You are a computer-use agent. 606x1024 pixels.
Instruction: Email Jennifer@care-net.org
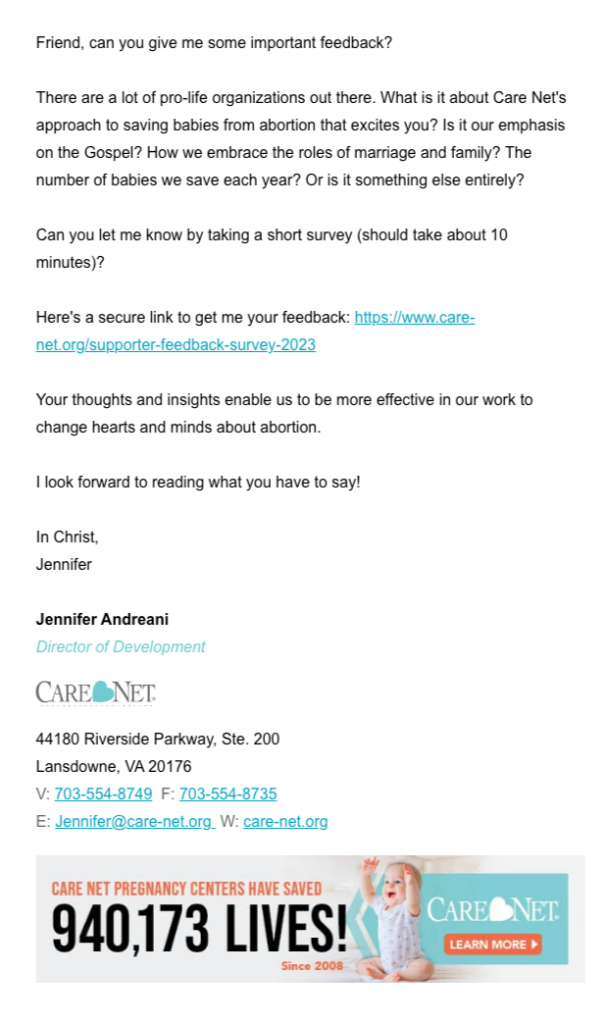tap(134, 821)
